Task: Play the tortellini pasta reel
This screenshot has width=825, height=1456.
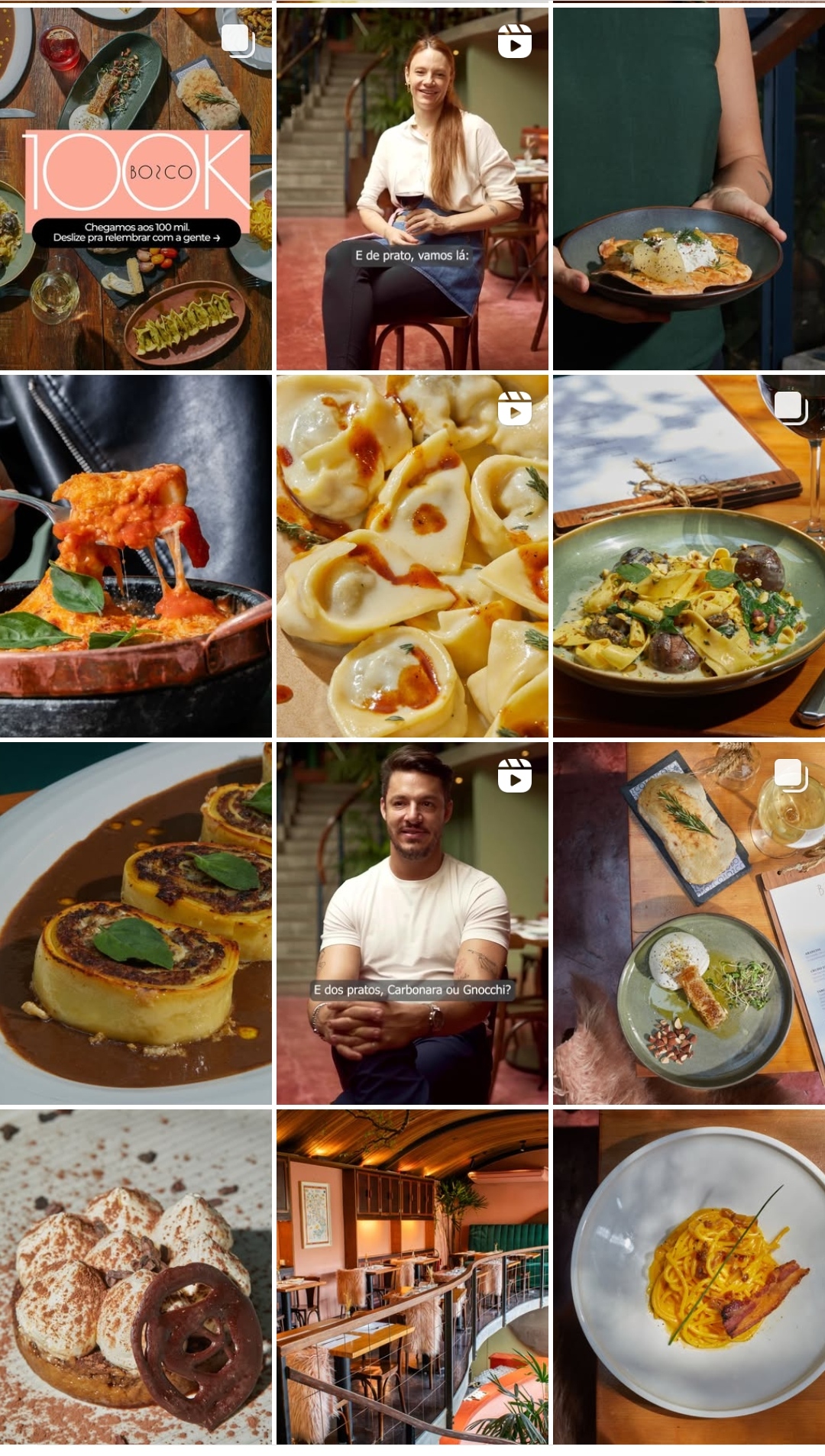Action: 412,555
